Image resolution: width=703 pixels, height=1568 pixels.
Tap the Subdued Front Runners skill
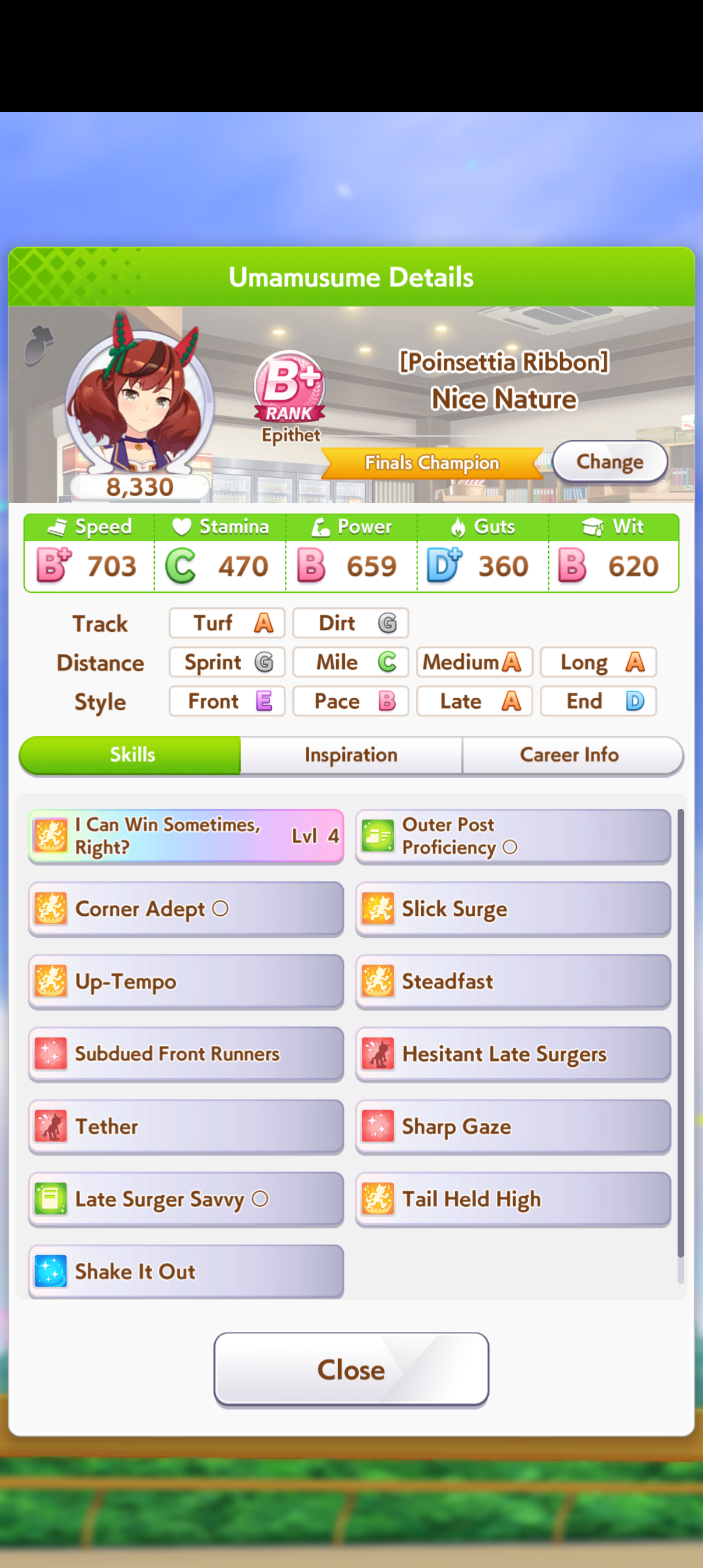186,1054
